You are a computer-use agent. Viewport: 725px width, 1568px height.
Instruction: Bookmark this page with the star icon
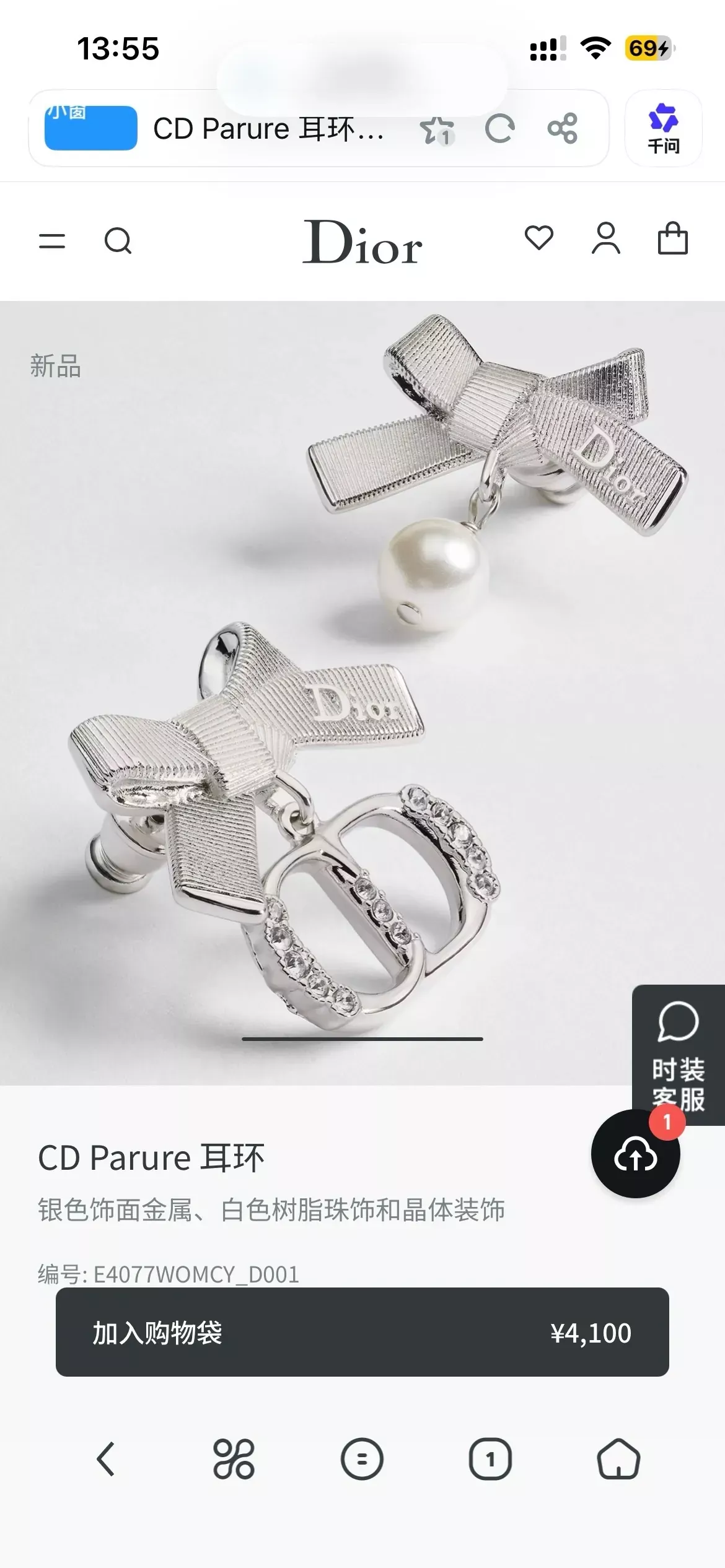[437, 129]
